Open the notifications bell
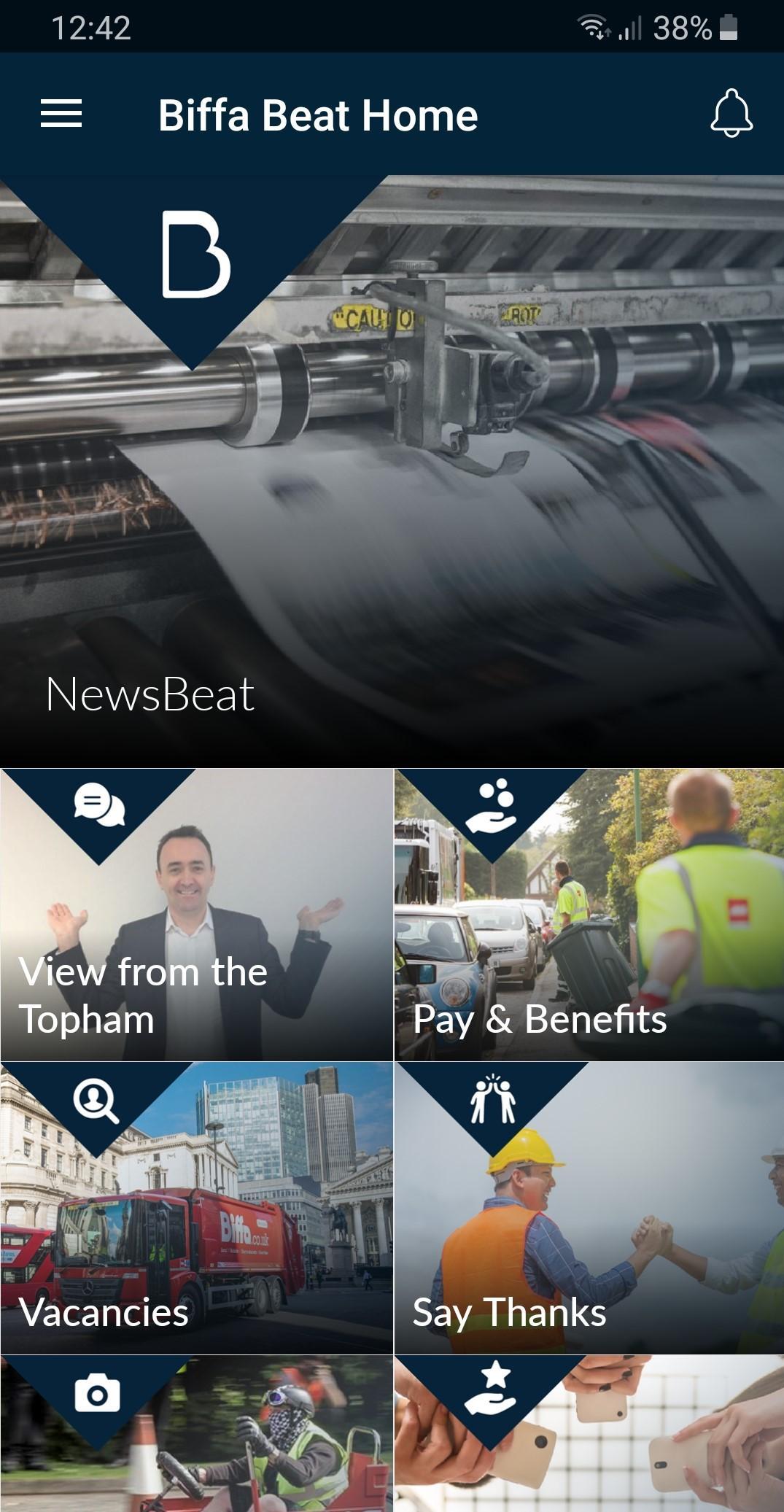This screenshot has height=1512, width=784. 731,114
